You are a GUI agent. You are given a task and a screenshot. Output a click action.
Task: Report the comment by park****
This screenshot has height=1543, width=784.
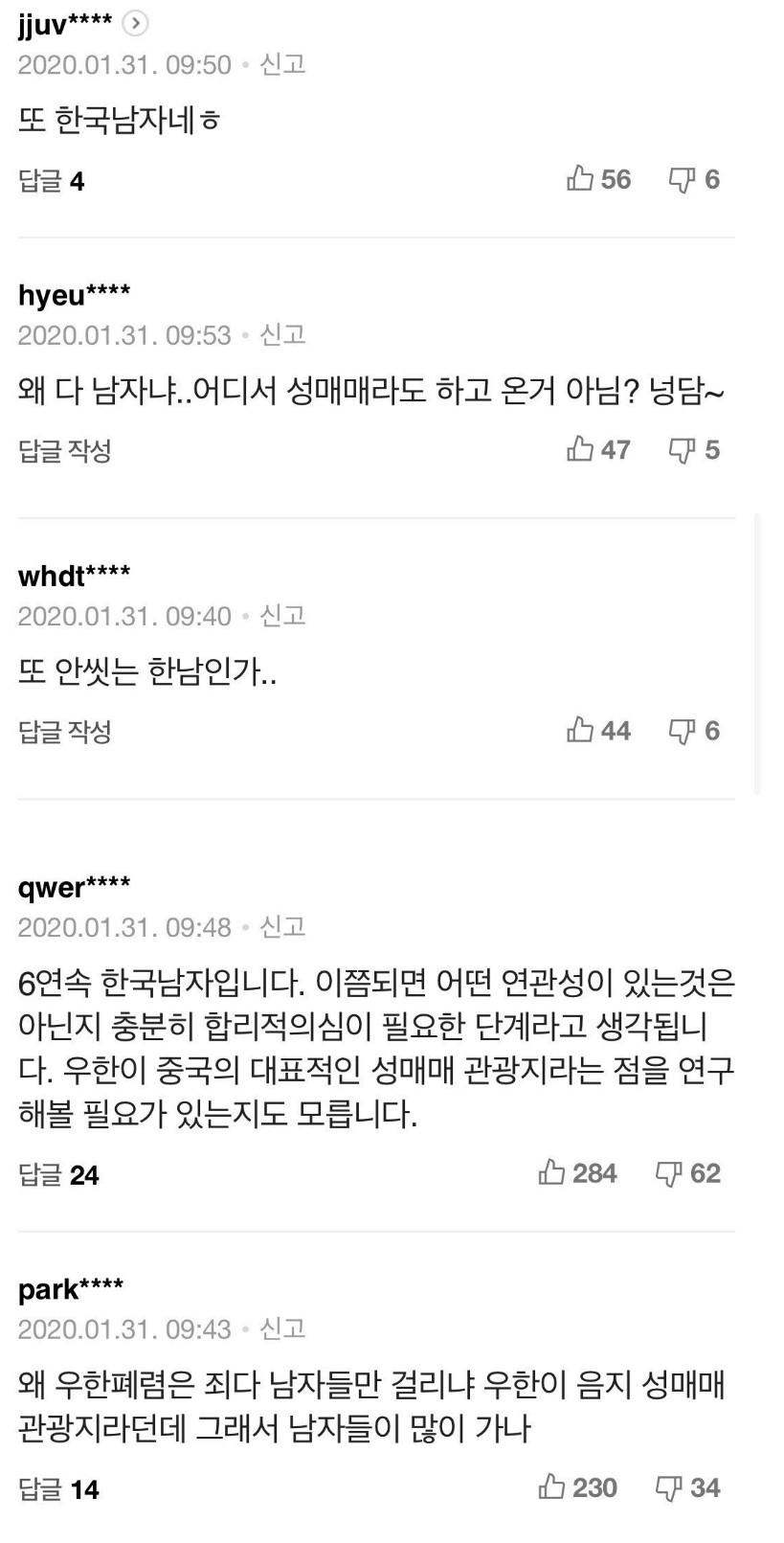282,1328
